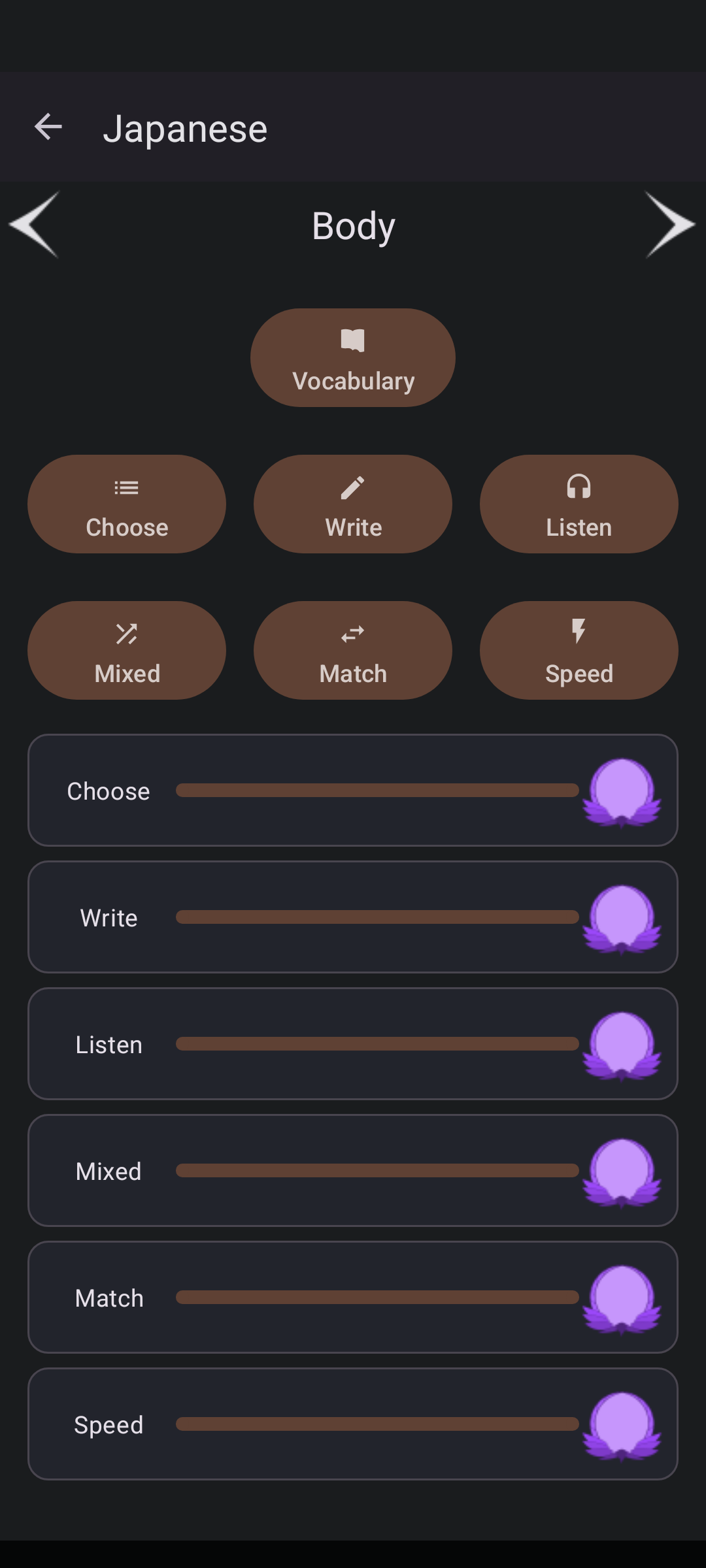The height and width of the screenshot is (1568, 706).
Task: Start the Write exercise
Action: coord(353,504)
